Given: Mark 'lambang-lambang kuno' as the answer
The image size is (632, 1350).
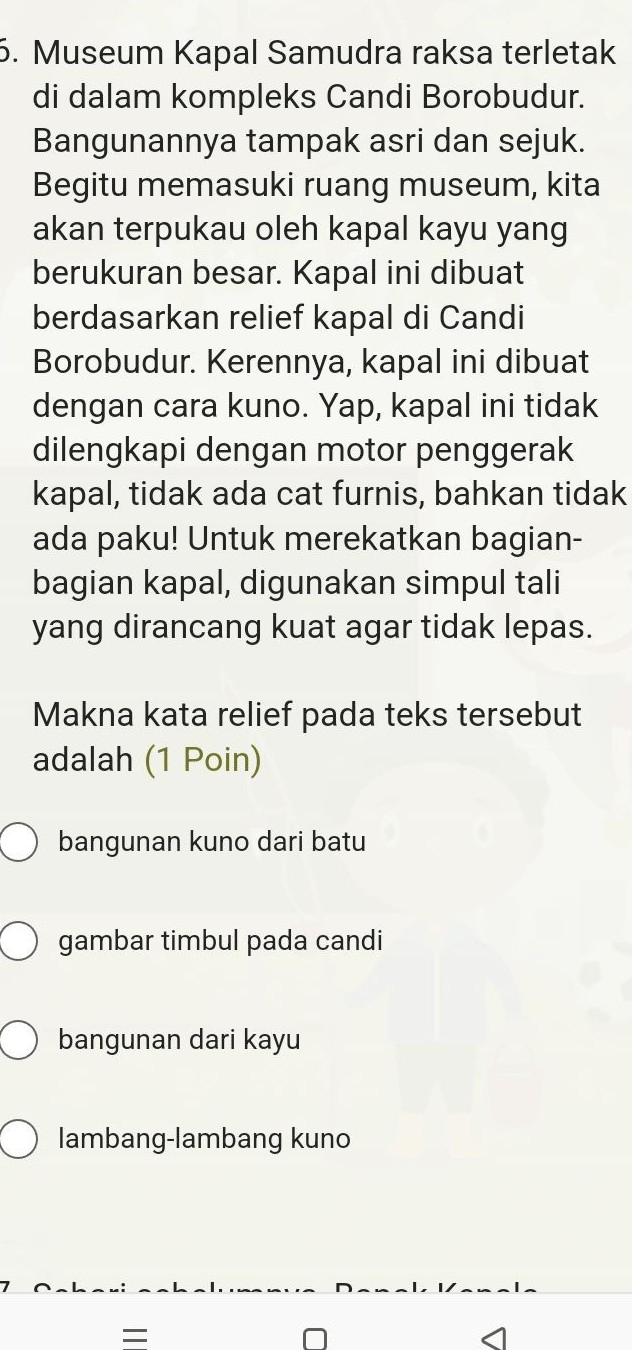Looking at the screenshot, I should pyautogui.click(x=19, y=1139).
